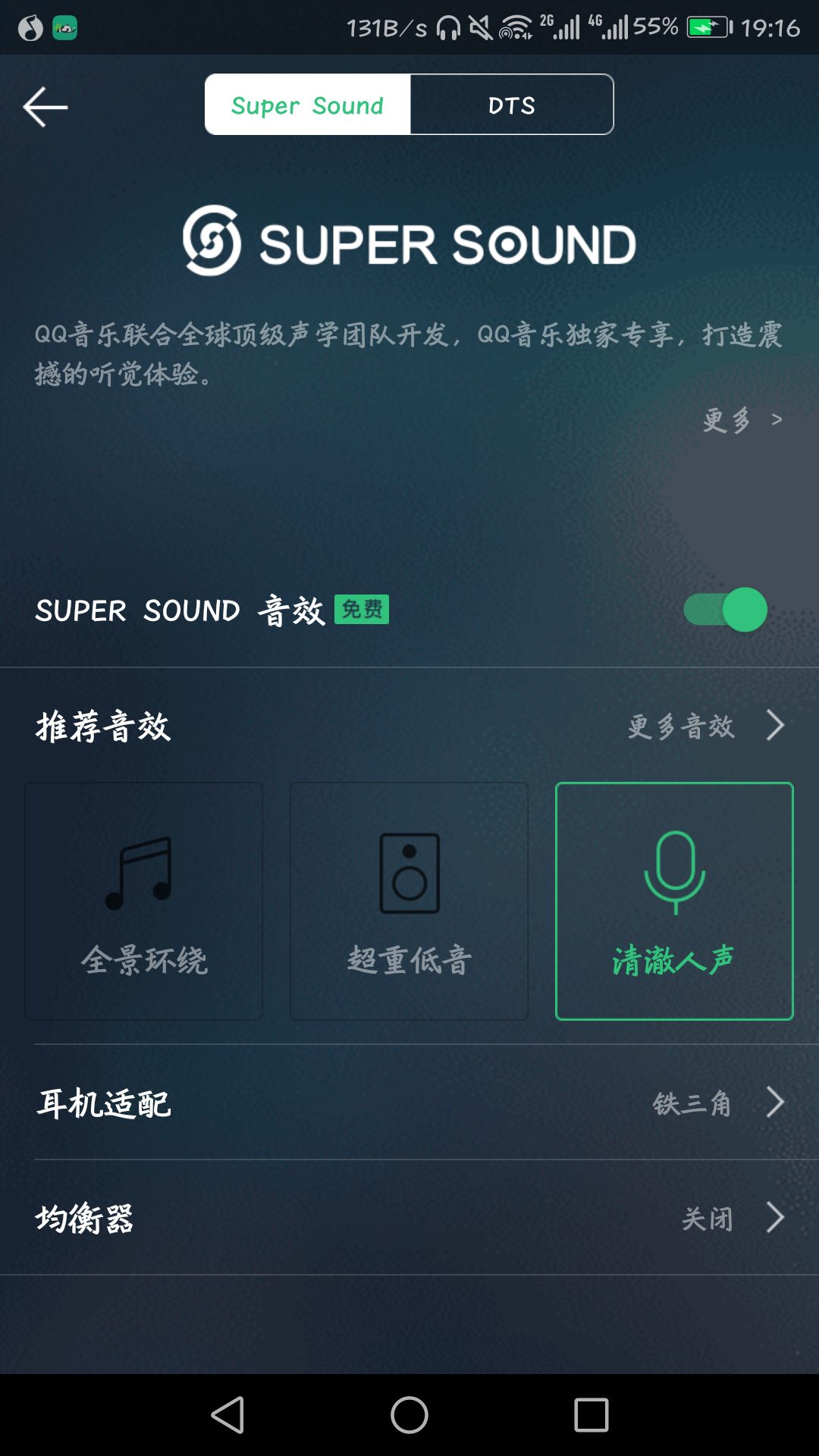Select the 全景环绕 sound effect
Screen dimensions: 819x1456
click(144, 901)
